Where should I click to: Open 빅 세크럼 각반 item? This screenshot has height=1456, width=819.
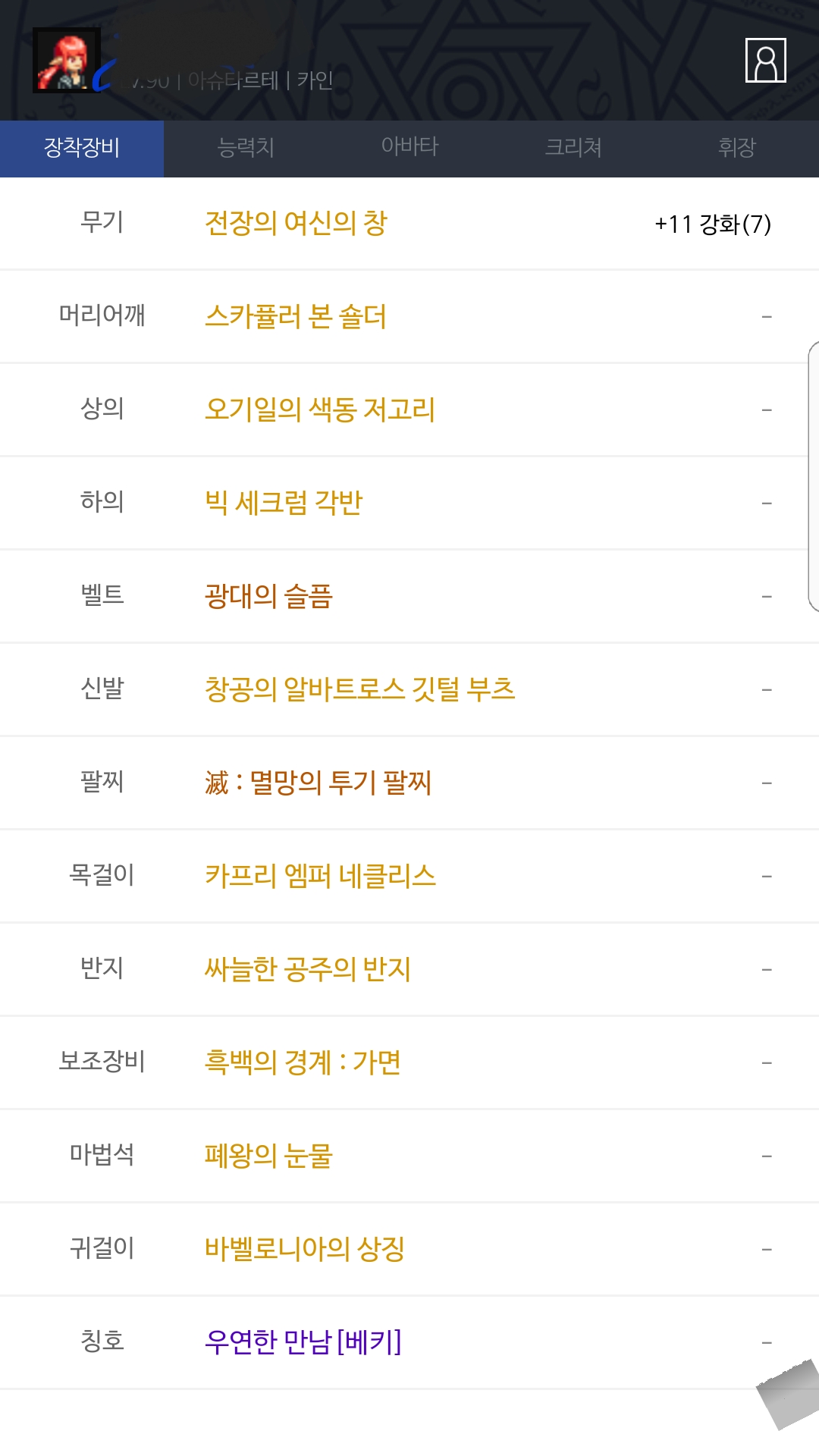click(x=284, y=504)
